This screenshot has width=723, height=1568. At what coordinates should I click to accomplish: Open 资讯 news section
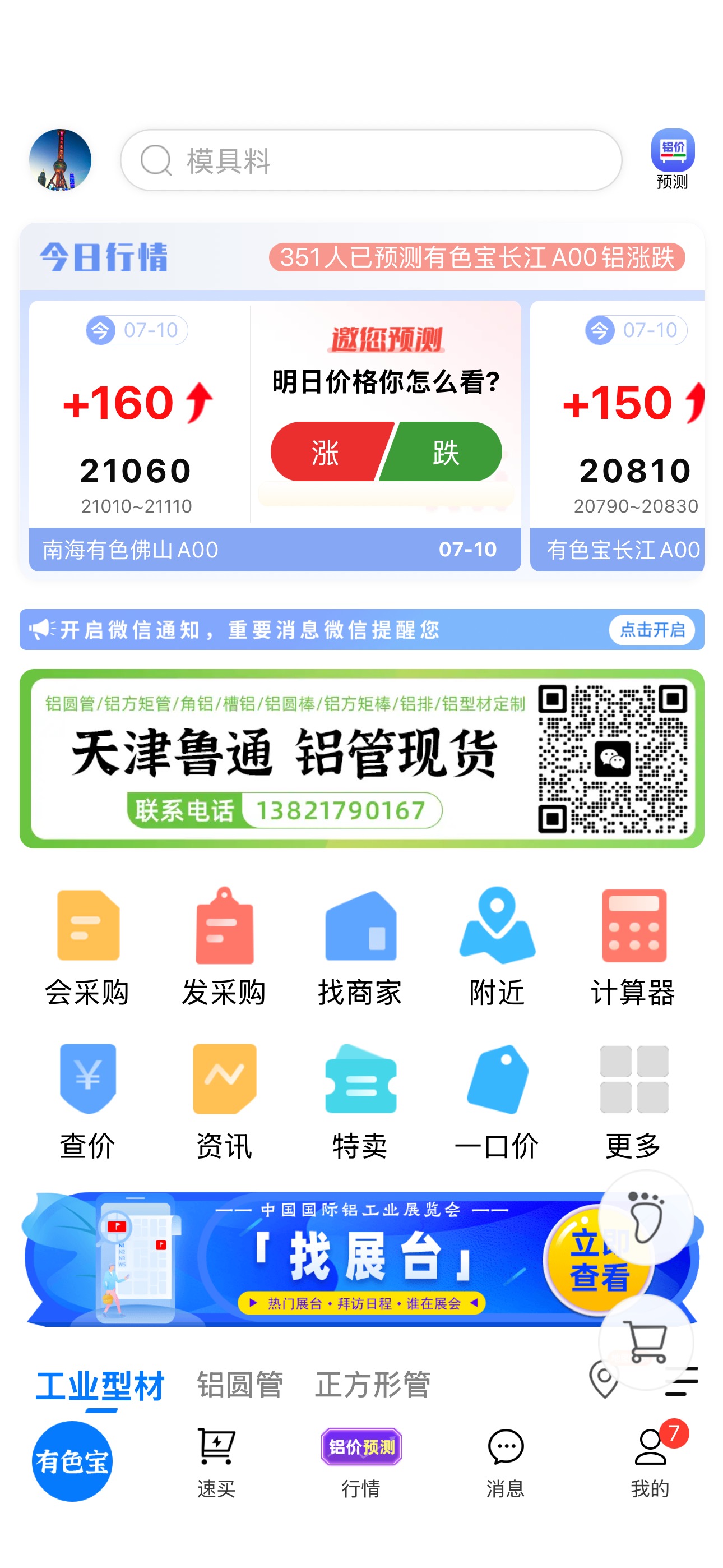(x=224, y=1100)
